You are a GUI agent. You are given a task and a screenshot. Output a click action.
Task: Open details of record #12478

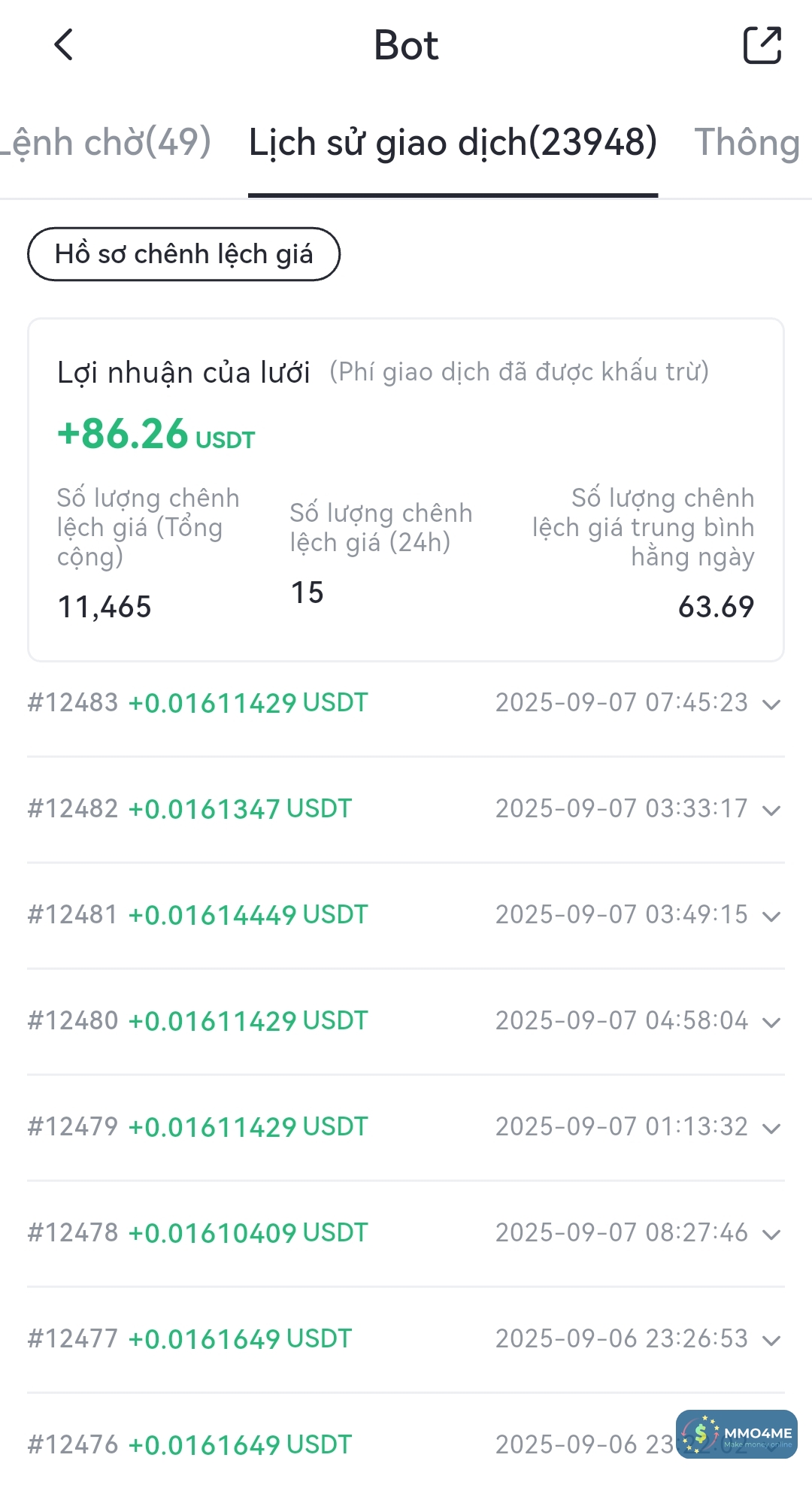click(x=771, y=1235)
